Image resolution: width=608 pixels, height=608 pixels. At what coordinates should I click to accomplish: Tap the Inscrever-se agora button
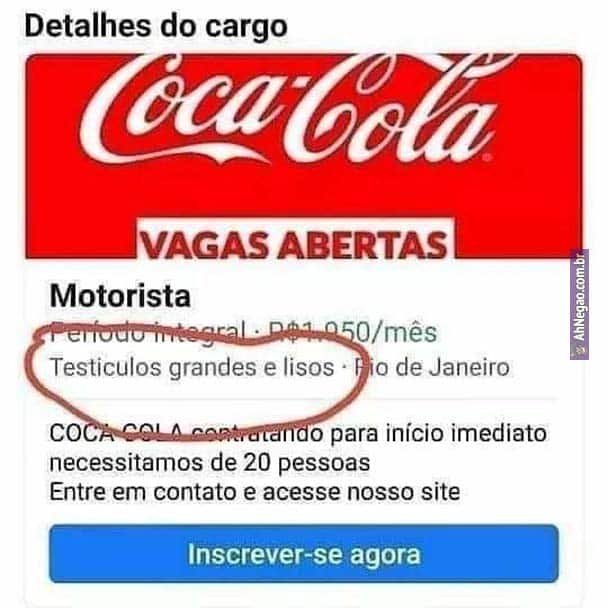(304, 553)
